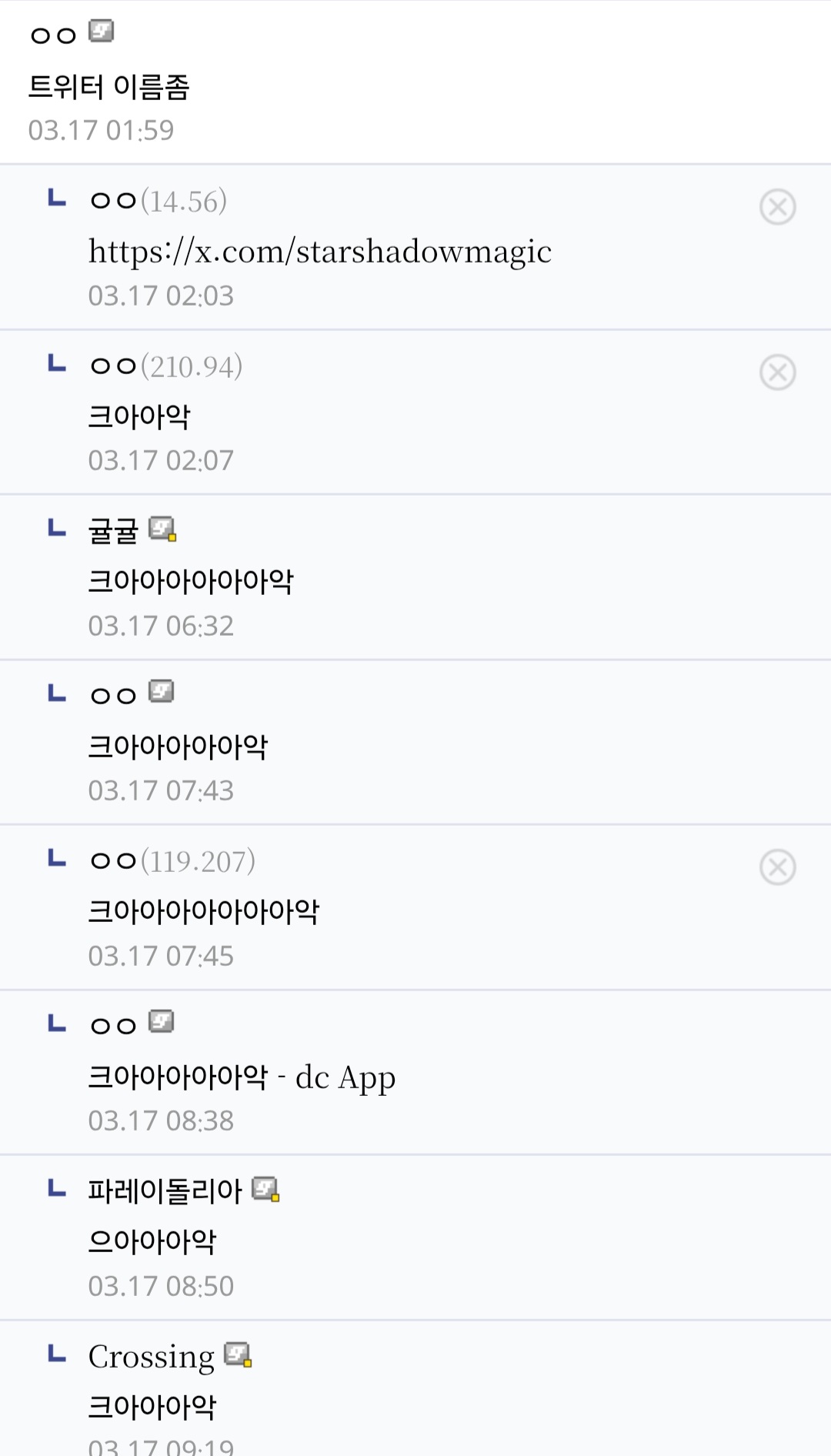Screen dimensions: 831x1456
Task: View the profile of 파레이돌리아
Action: coord(165,1191)
